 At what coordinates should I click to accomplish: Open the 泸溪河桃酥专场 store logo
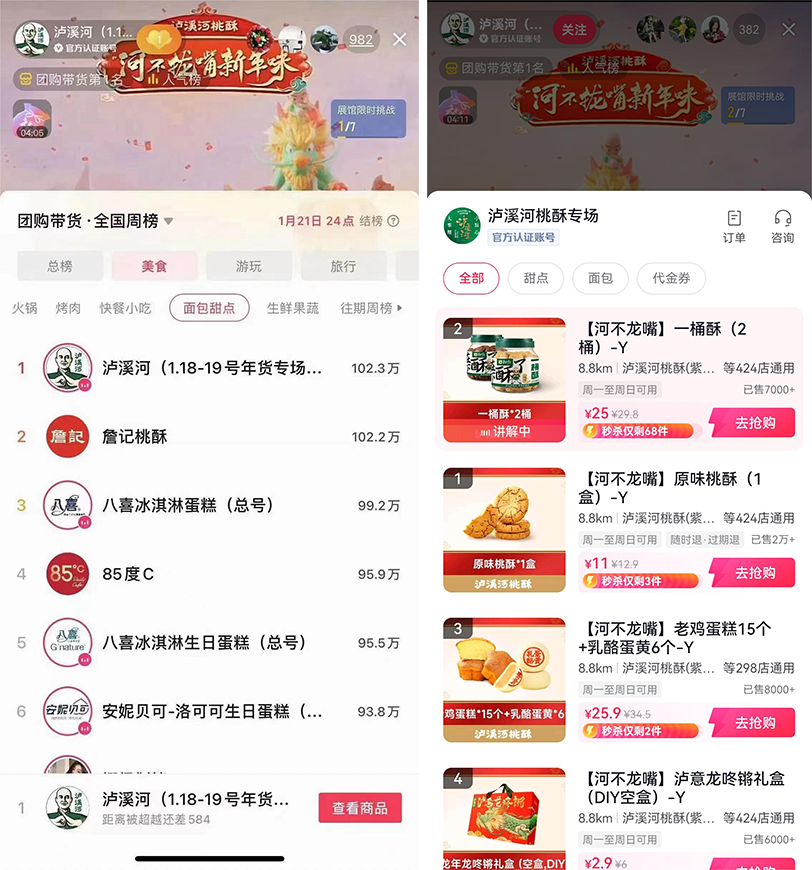tap(462, 224)
